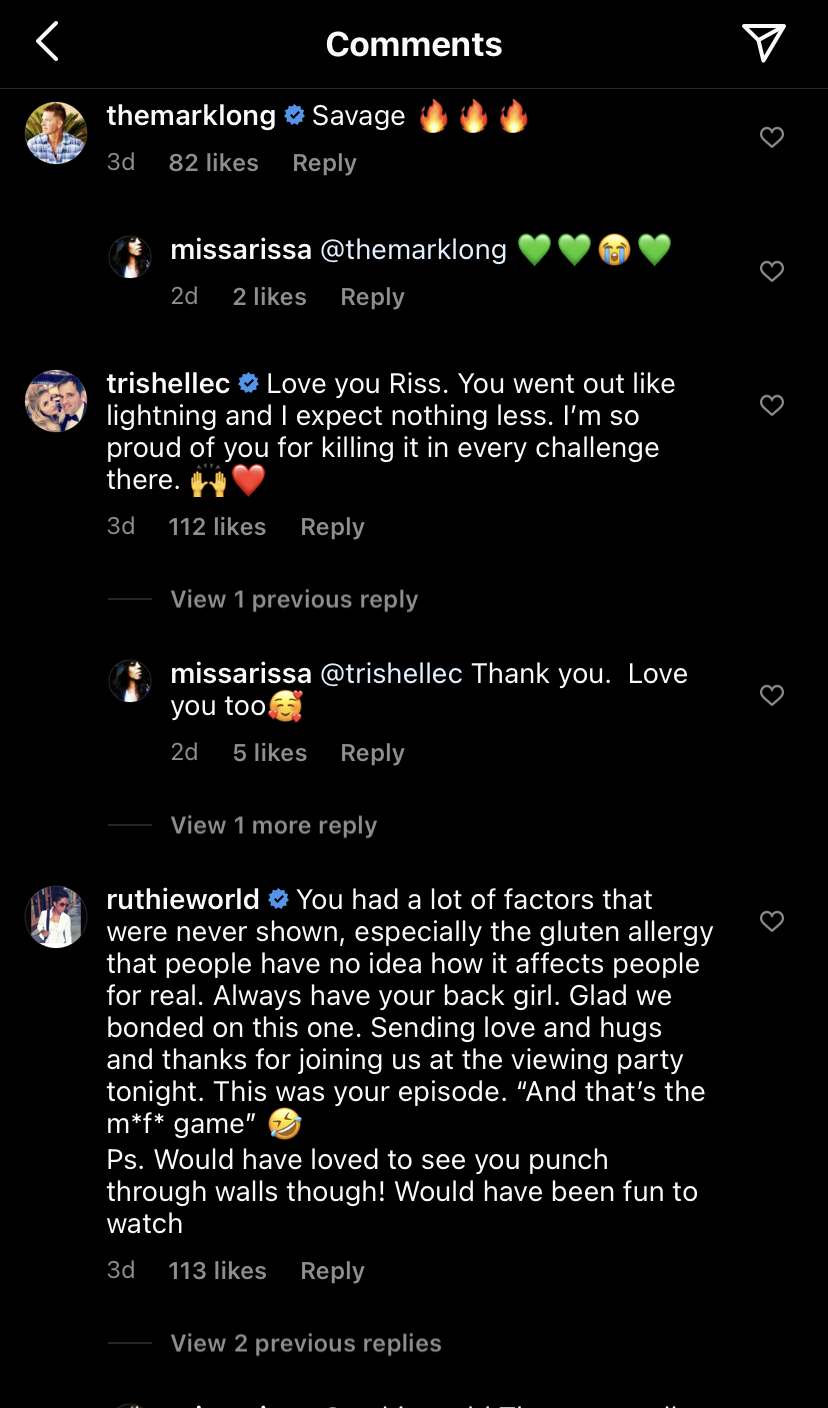This screenshot has height=1408, width=828.
Task: Tap the @themarklong mention in missarissa's reply
Action: coord(413,249)
